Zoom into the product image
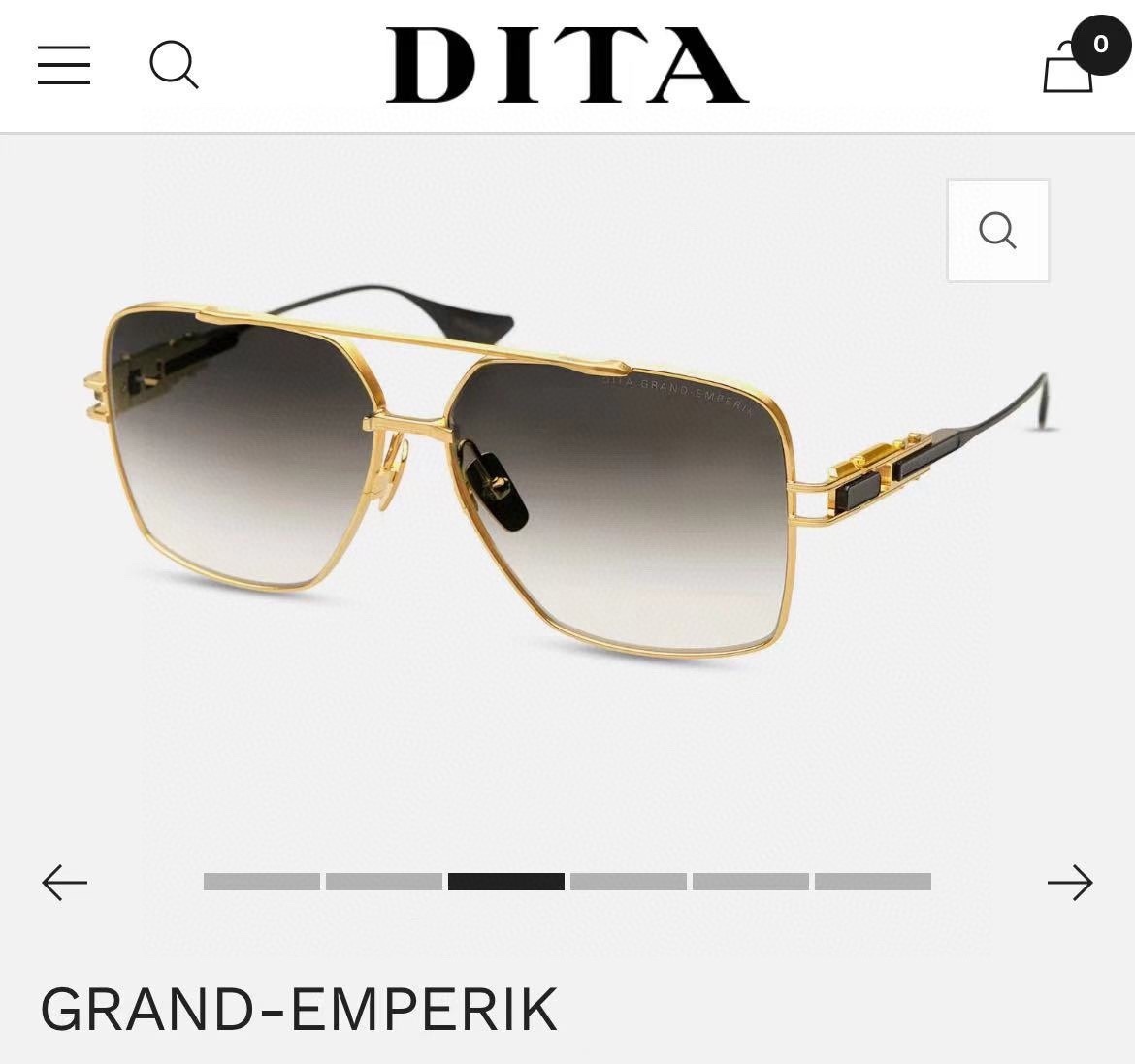The width and height of the screenshot is (1135, 1064). pyautogui.click(x=998, y=231)
